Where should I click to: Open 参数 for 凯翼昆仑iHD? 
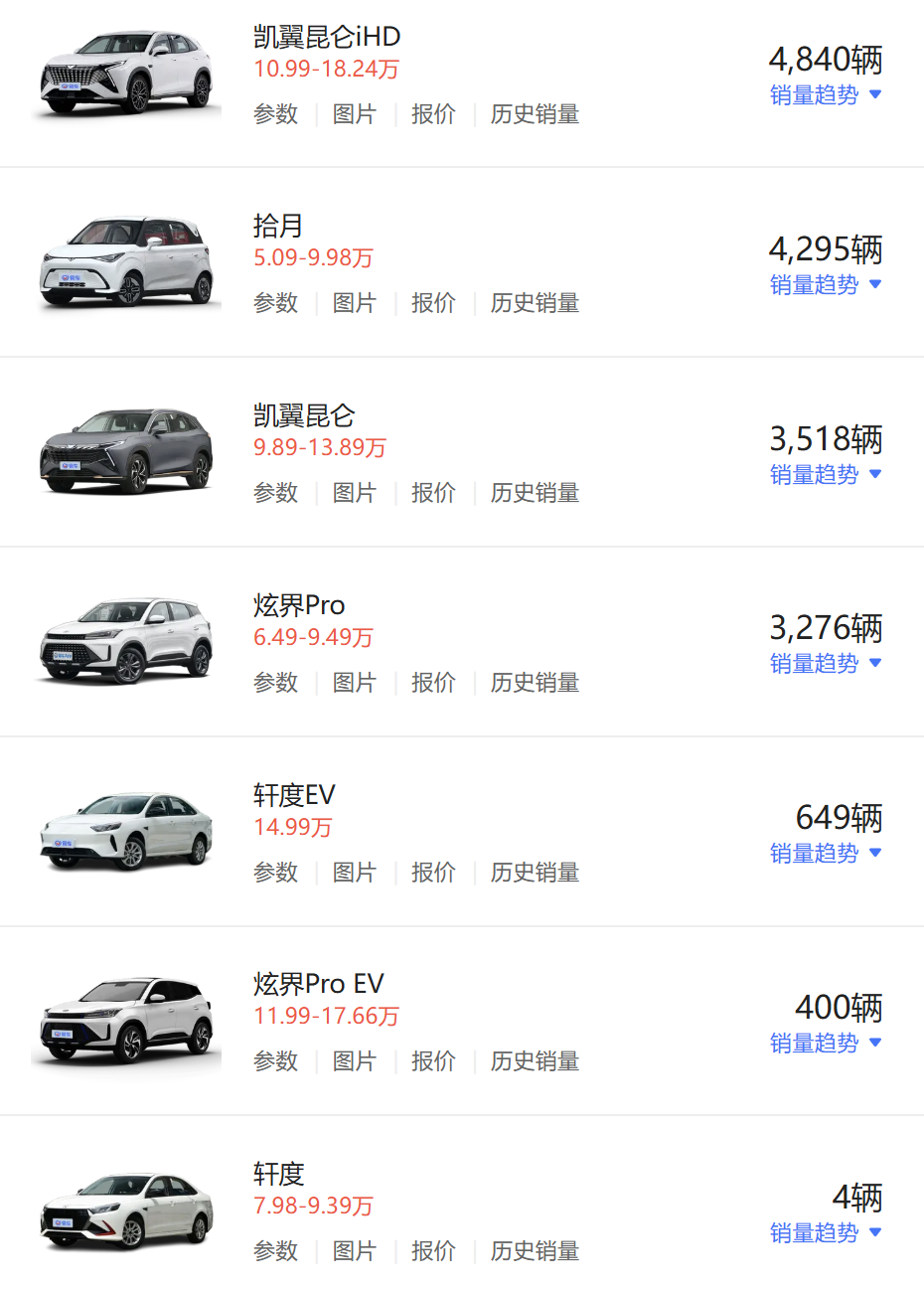pos(275,114)
